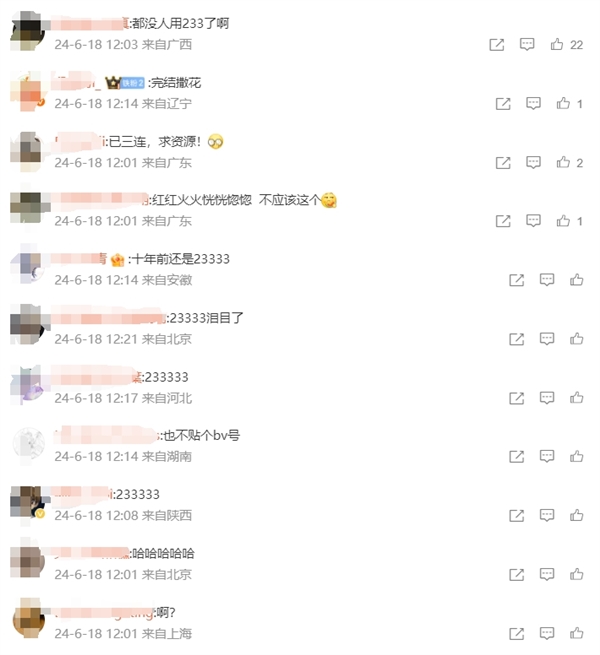Like the comment "23333泪目了"
The width and height of the screenshot is (600, 655).
click(x=576, y=339)
